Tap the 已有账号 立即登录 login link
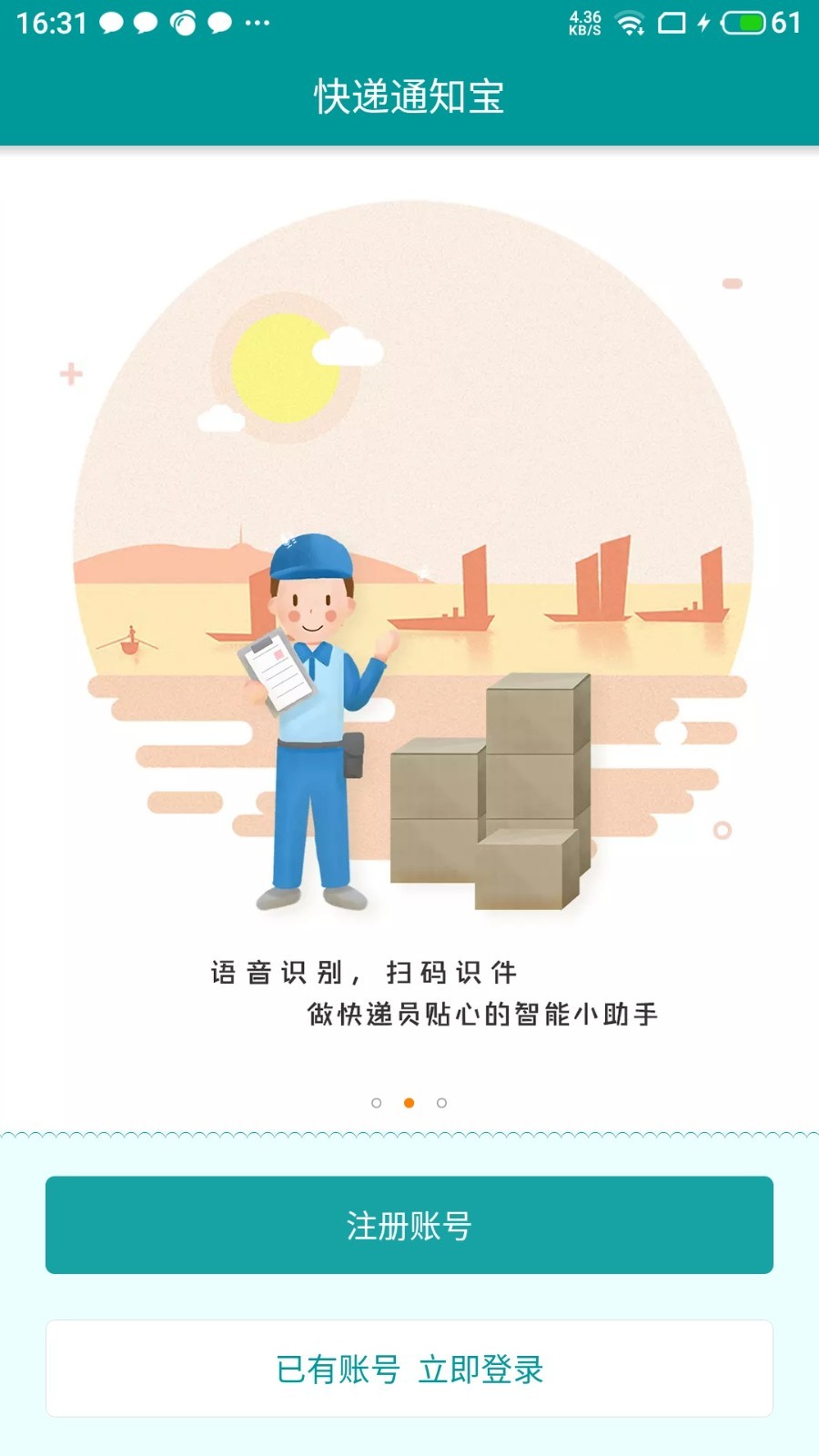The height and width of the screenshot is (1456, 819). [x=409, y=1368]
